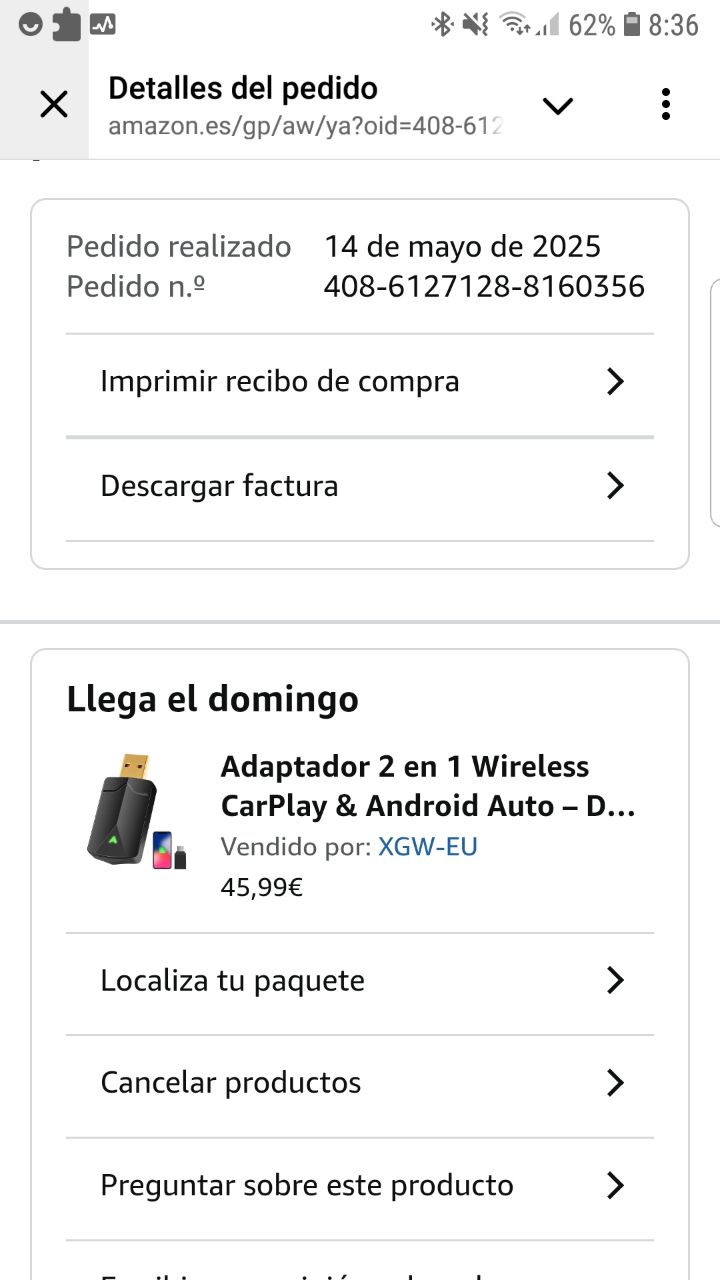Open the Adaptador 2 en 1 Wireless CarPlay title
720x1280 pixels.
coord(428,786)
